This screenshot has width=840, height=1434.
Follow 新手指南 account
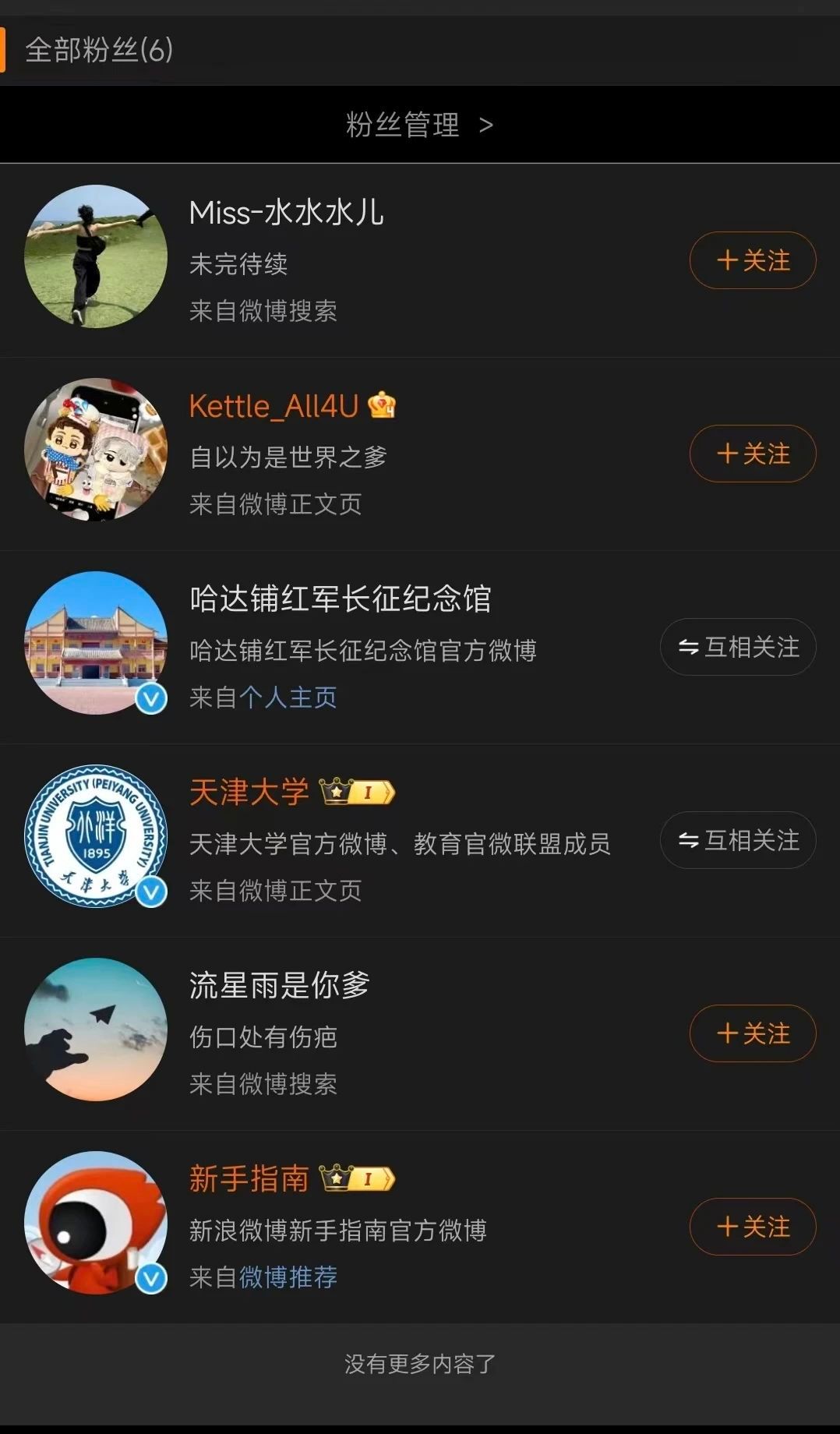(753, 1227)
